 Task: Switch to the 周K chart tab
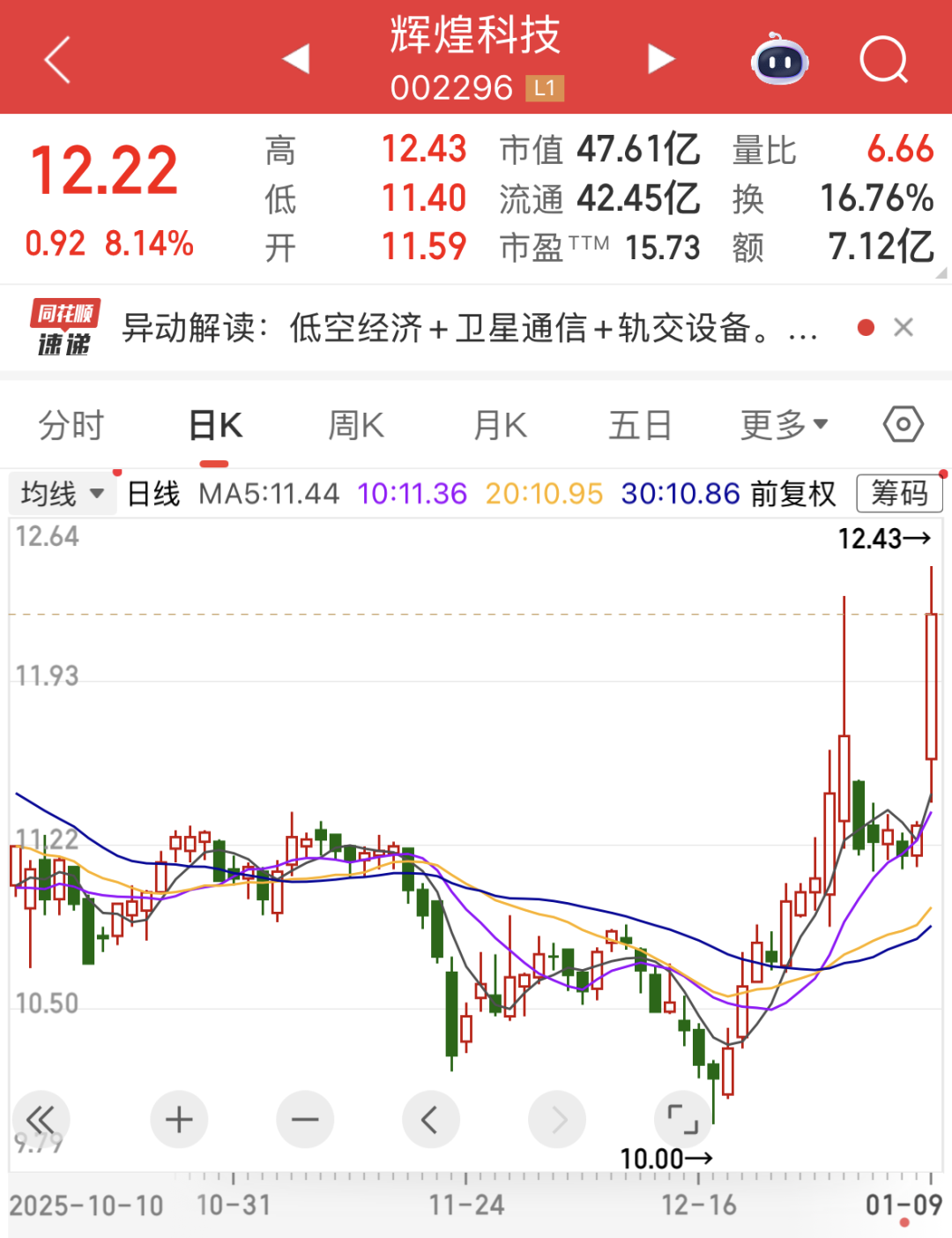356,426
